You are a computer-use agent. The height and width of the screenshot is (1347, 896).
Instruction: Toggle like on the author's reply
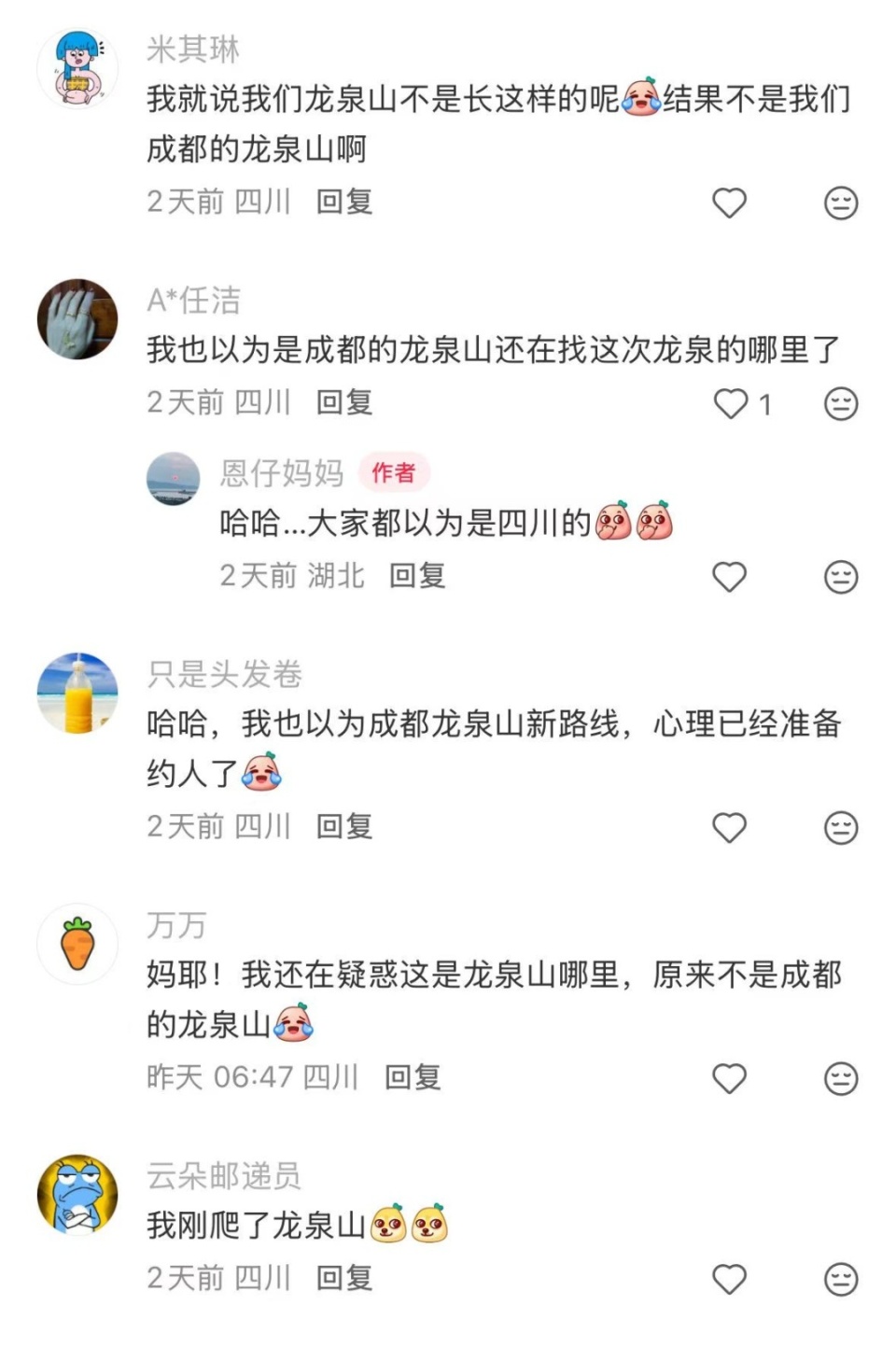pyautogui.click(x=727, y=576)
